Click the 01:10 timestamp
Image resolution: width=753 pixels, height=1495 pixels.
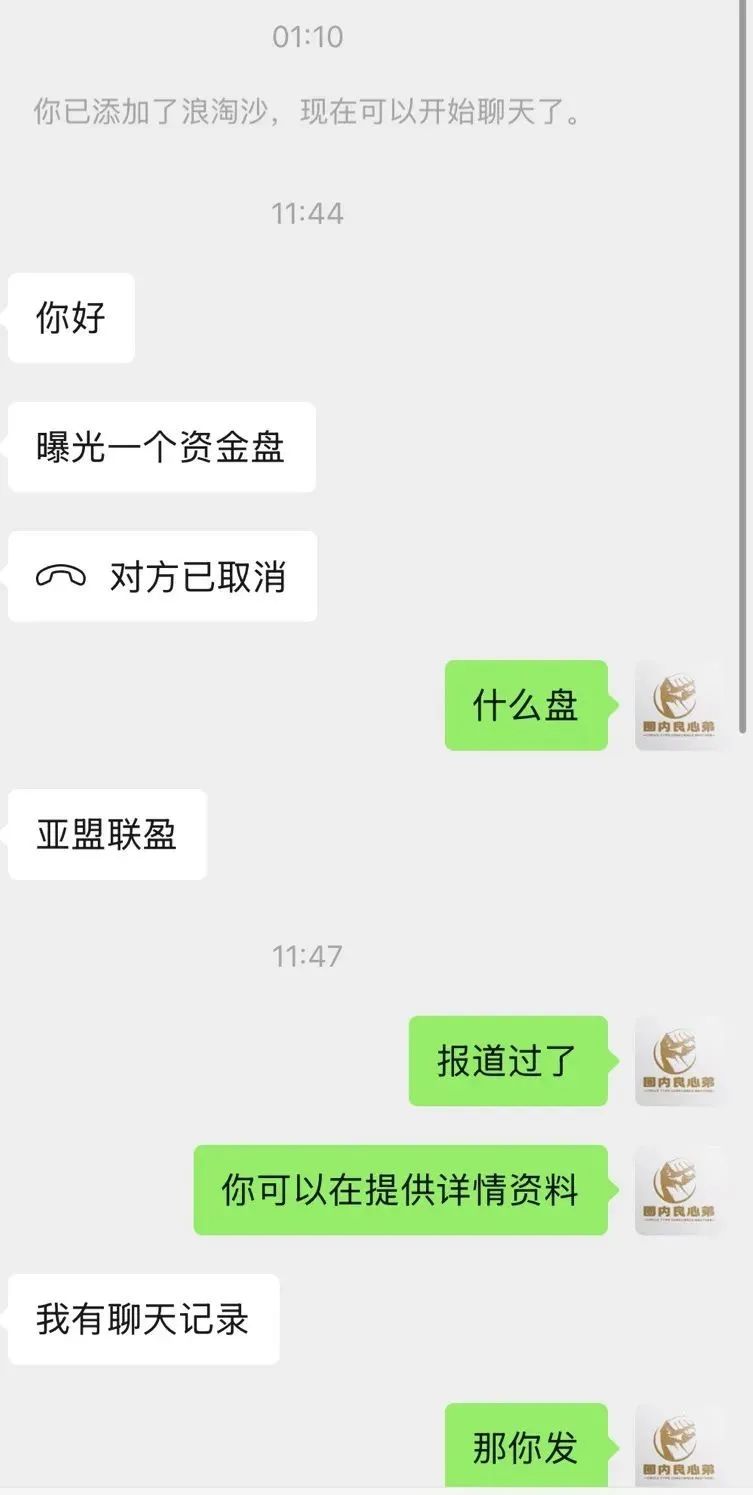pyautogui.click(x=308, y=38)
